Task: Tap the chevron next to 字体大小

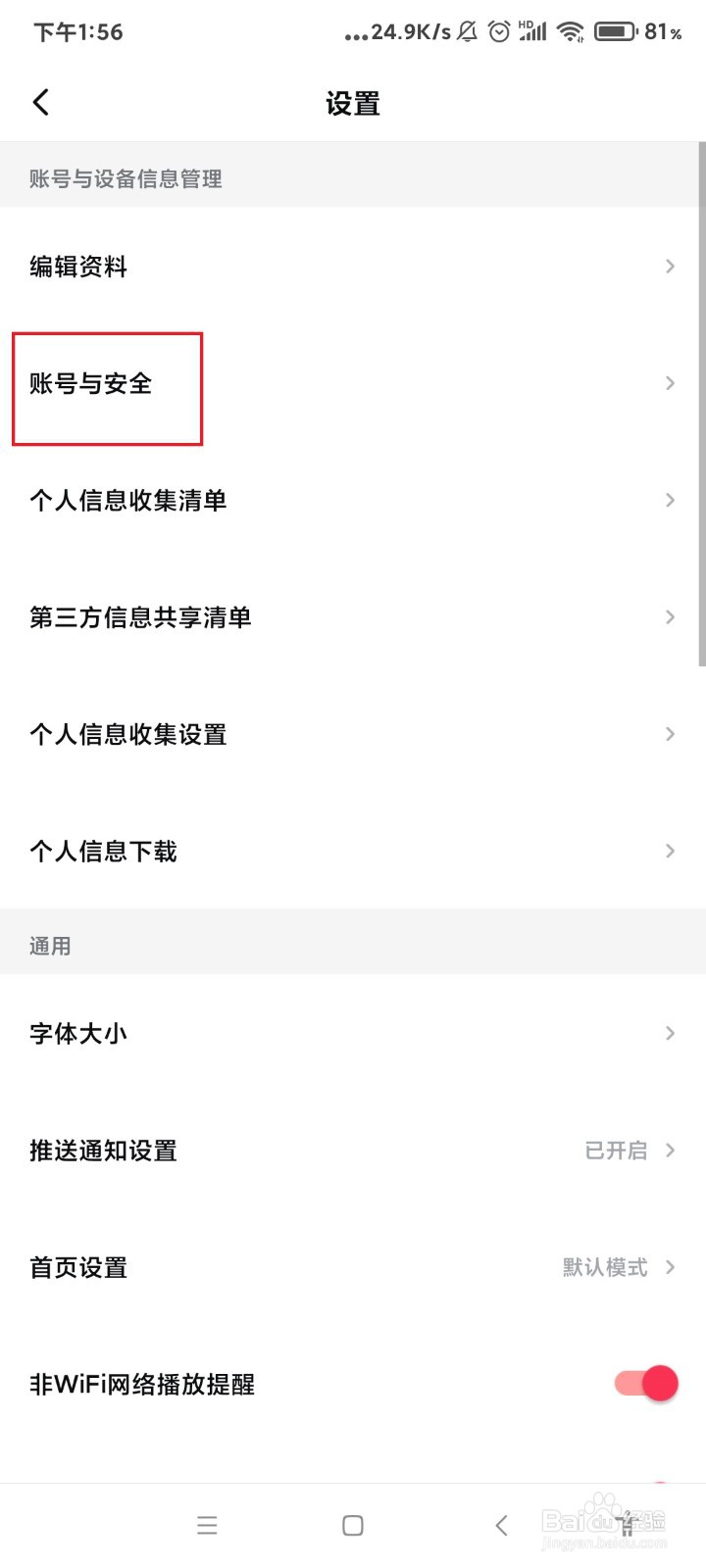Action: coord(671,1033)
